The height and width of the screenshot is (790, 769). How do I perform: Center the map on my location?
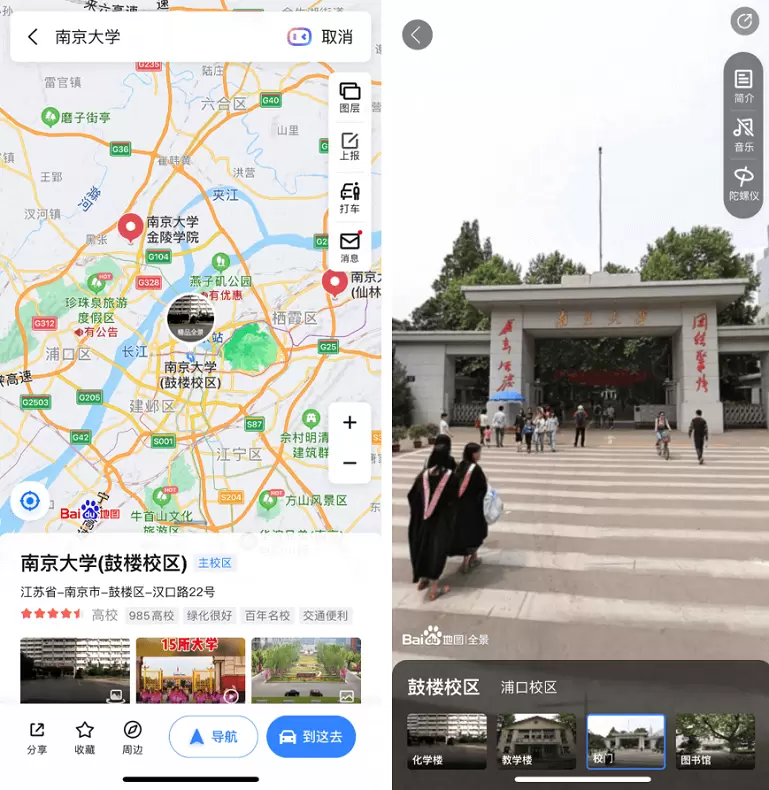(30, 500)
